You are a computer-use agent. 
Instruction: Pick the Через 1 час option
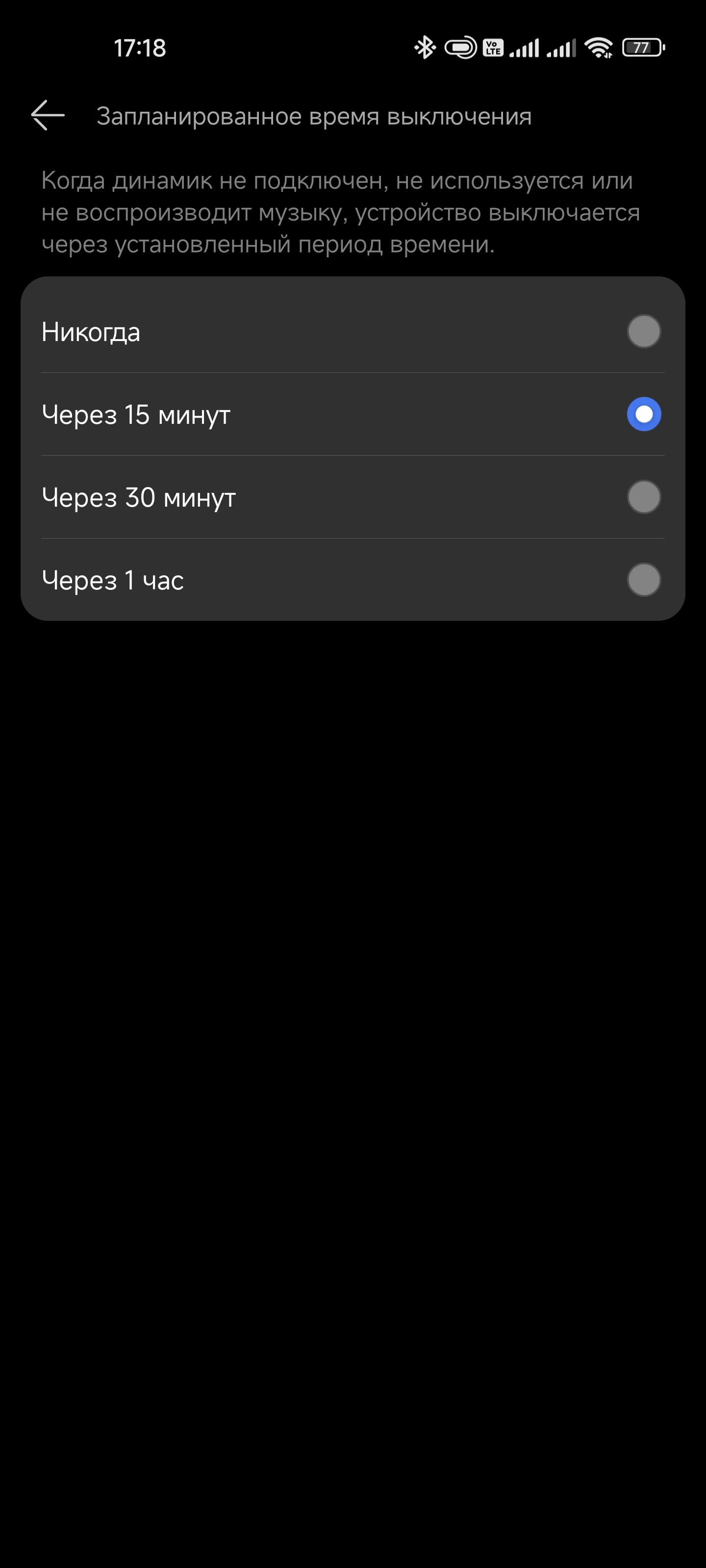coord(353,580)
